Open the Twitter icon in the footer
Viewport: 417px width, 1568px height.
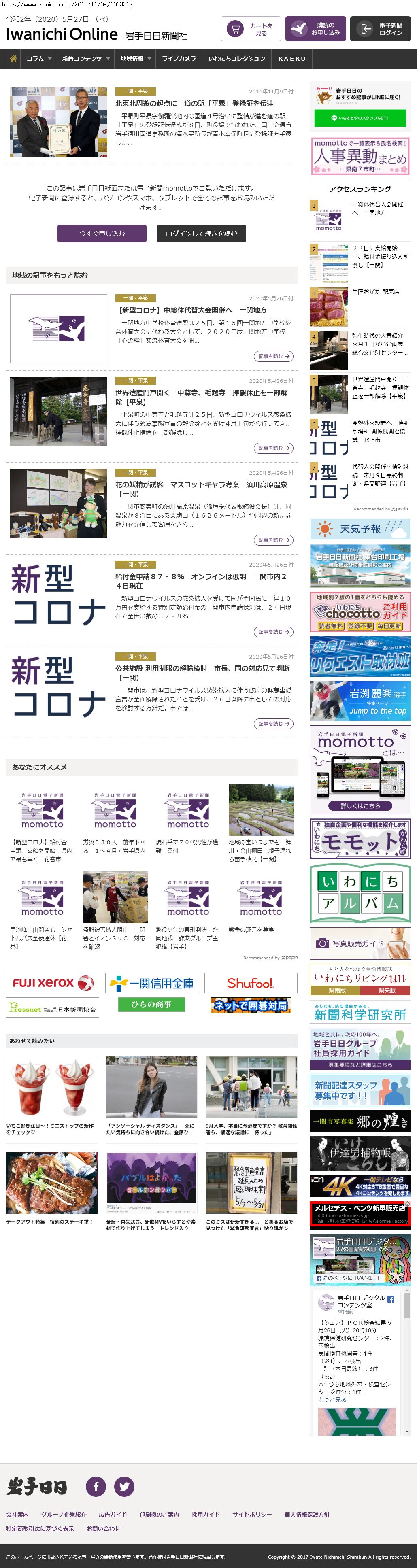click(x=124, y=1486)
